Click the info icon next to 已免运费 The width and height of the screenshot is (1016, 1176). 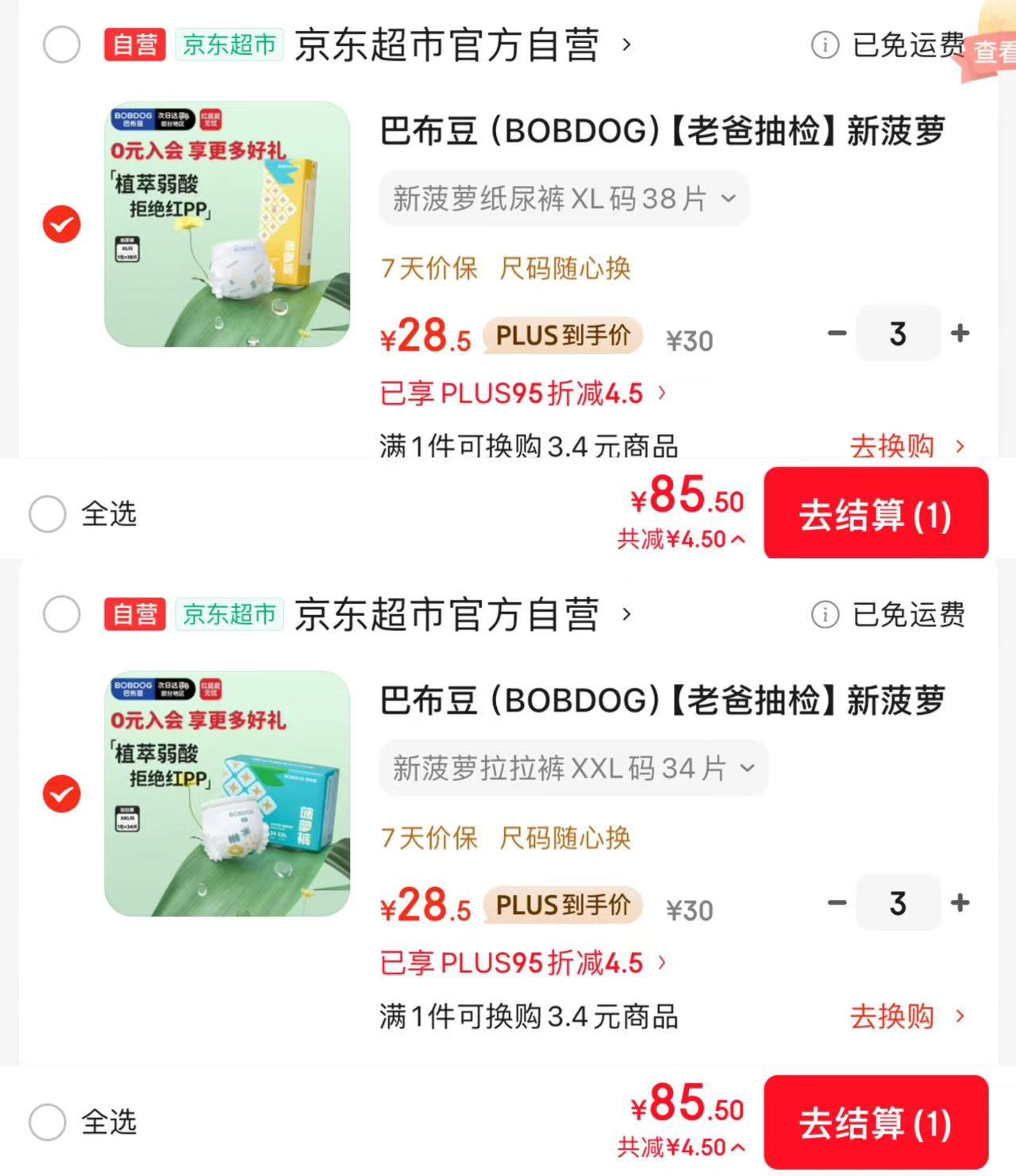(x=825, y=45)
